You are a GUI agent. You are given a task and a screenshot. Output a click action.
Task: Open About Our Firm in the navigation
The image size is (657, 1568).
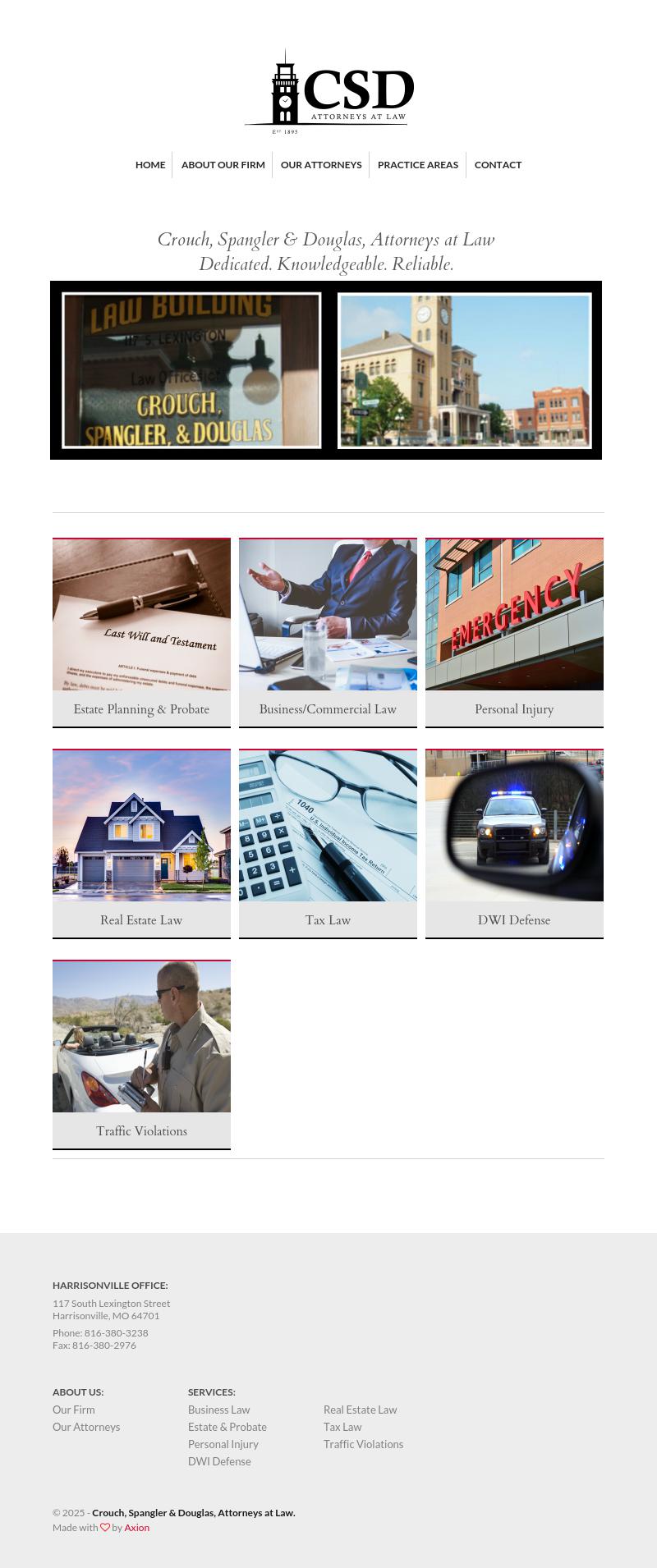[x=223, y=165]
